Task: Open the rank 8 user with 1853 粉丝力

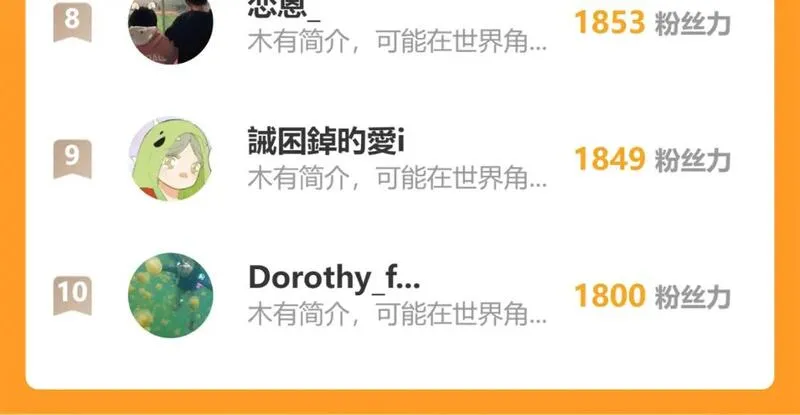Action: 400,26
